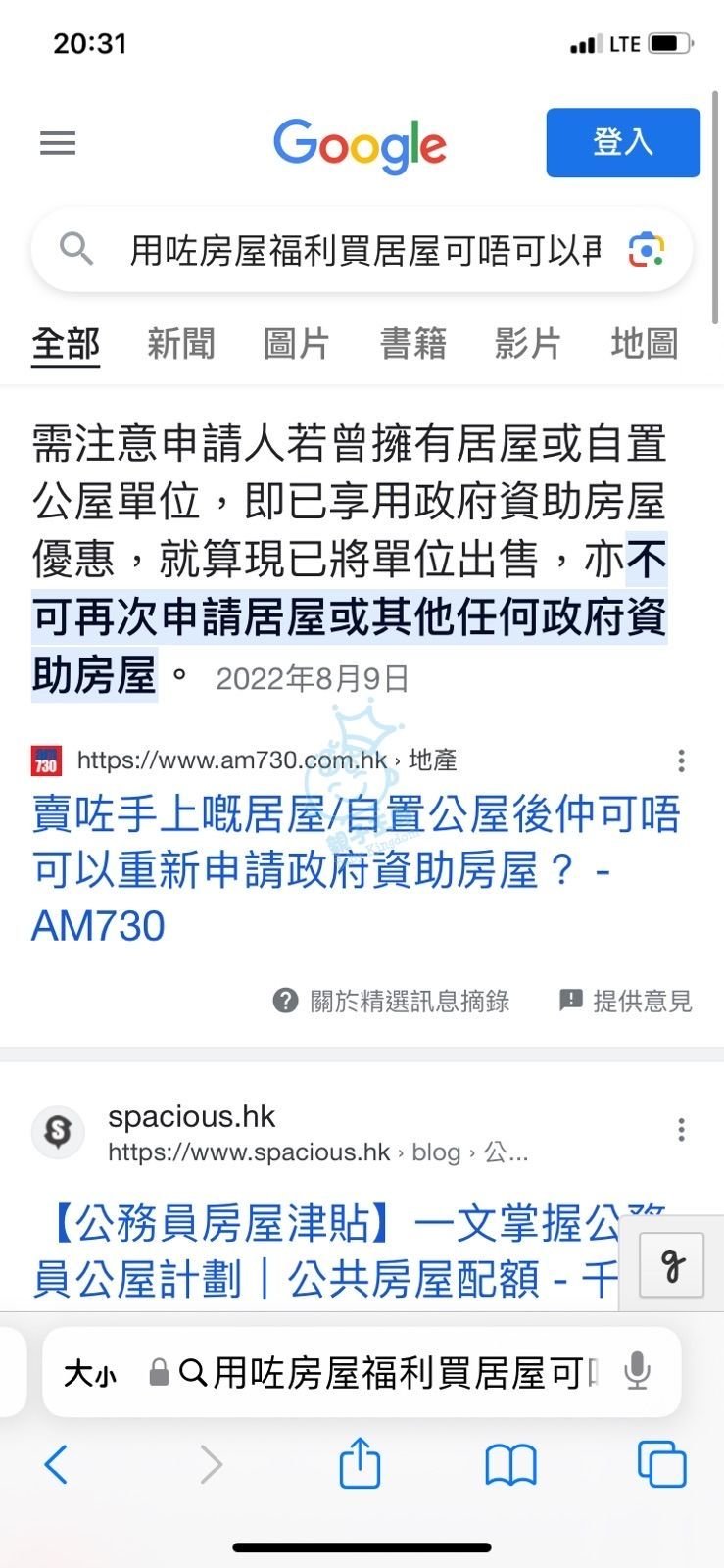
Task: Switch to the 影片 tab
Action: pyautogui.click(x=528, y=344)
